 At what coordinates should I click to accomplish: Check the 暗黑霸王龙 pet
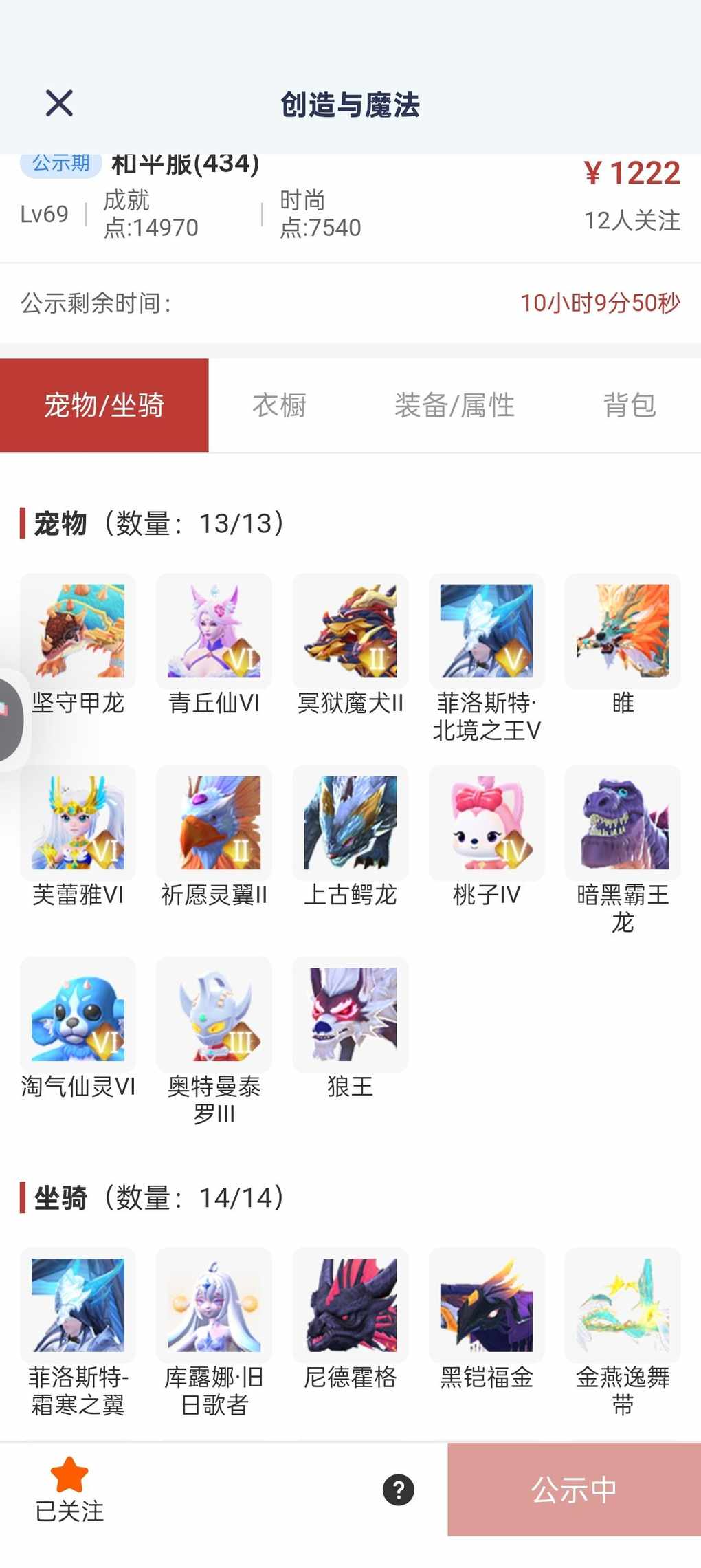623,823
